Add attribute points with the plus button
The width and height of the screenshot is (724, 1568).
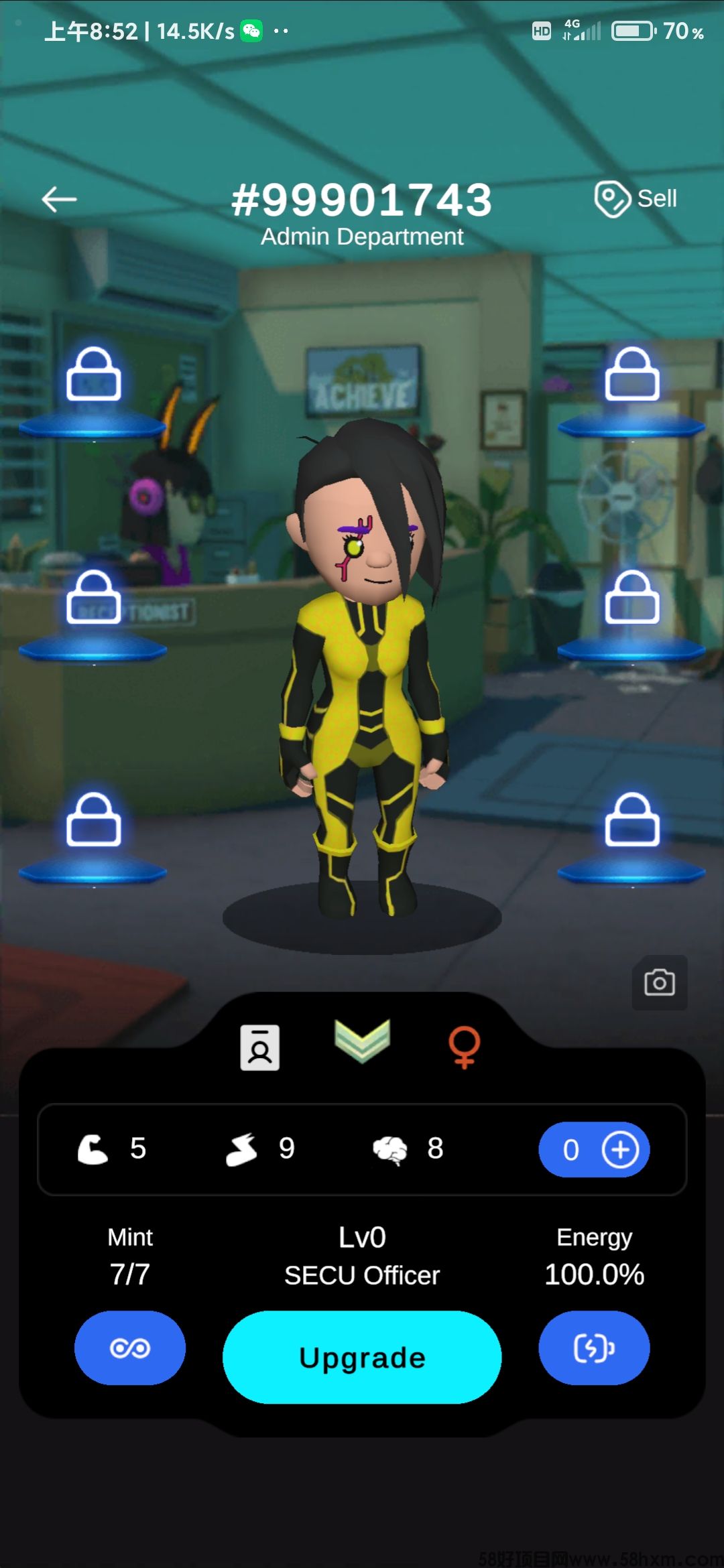coord(619,1150)
